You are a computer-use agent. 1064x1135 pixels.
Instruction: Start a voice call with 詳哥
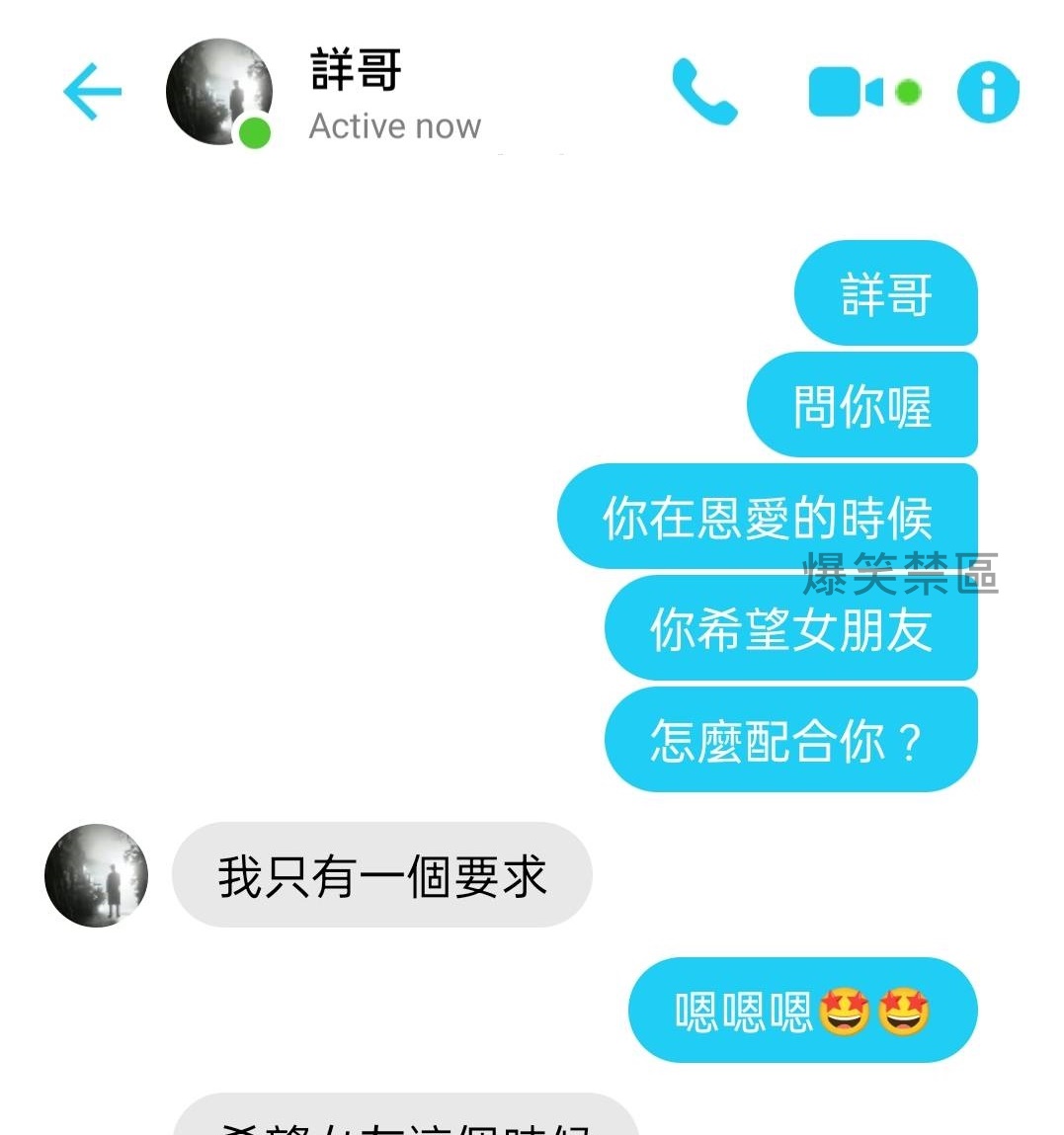(x=703, y=92)
